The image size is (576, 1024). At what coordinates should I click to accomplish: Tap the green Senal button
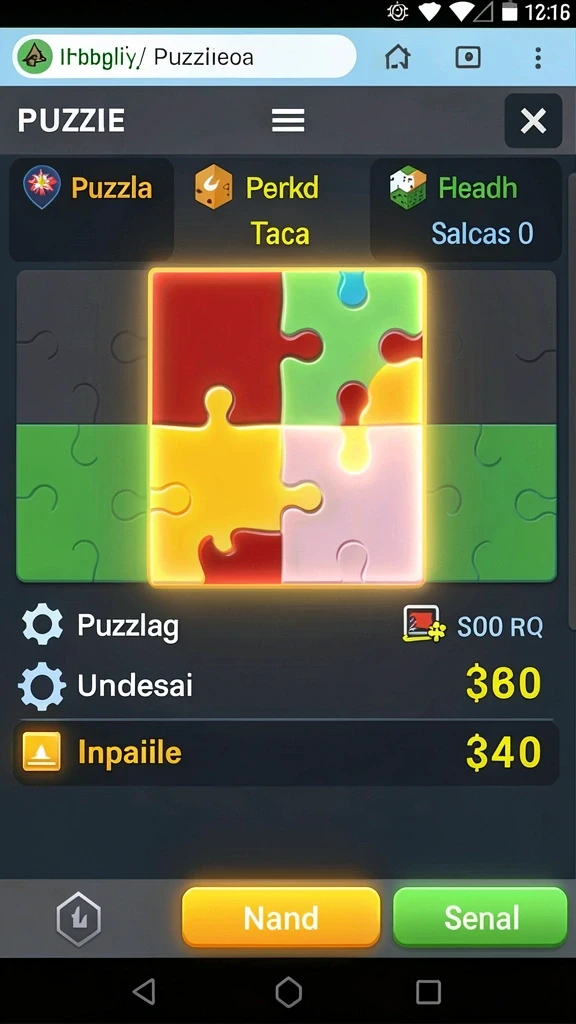pyautogui.click(x=481, y=918)
